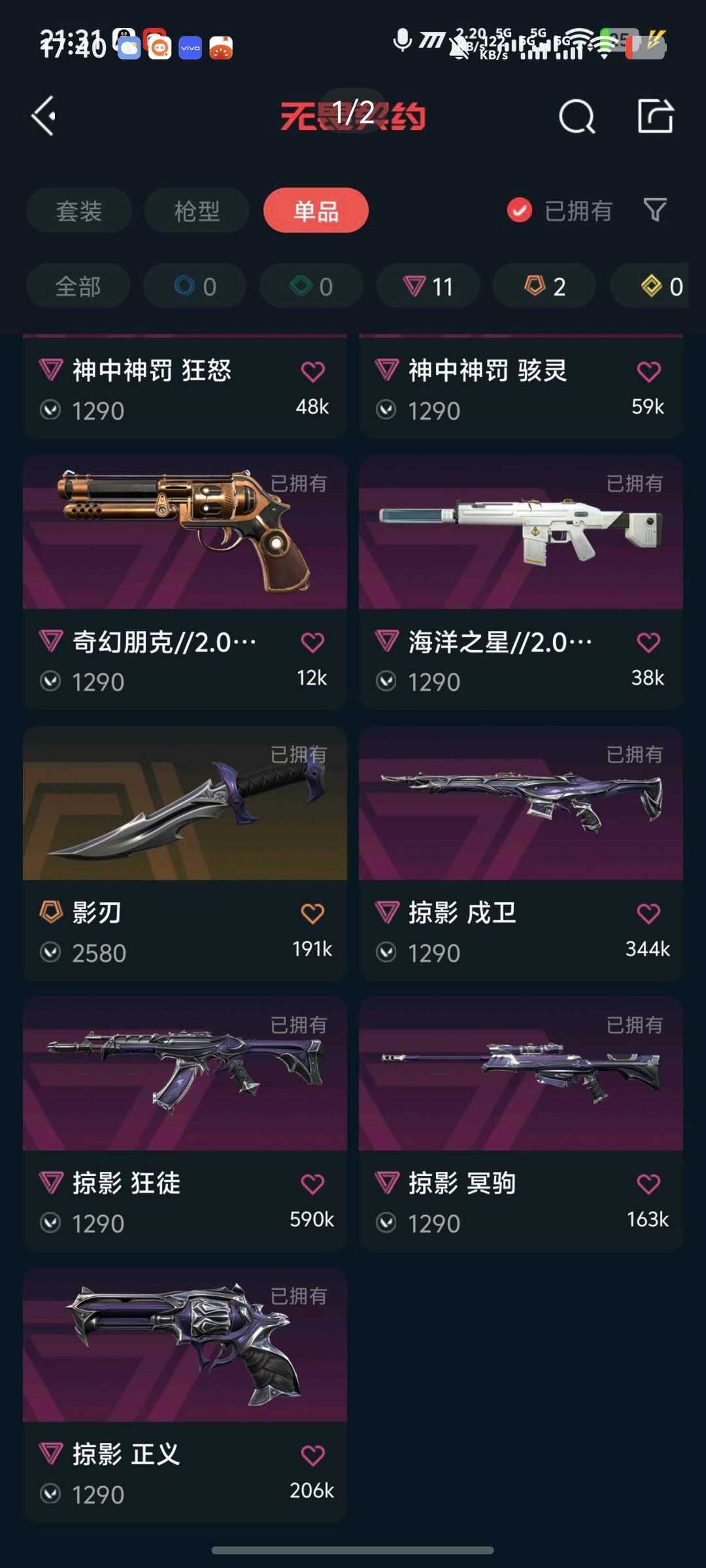Uncheck the 已拥有 filter checkbox
706x1568 pixels.
[520, 210]
